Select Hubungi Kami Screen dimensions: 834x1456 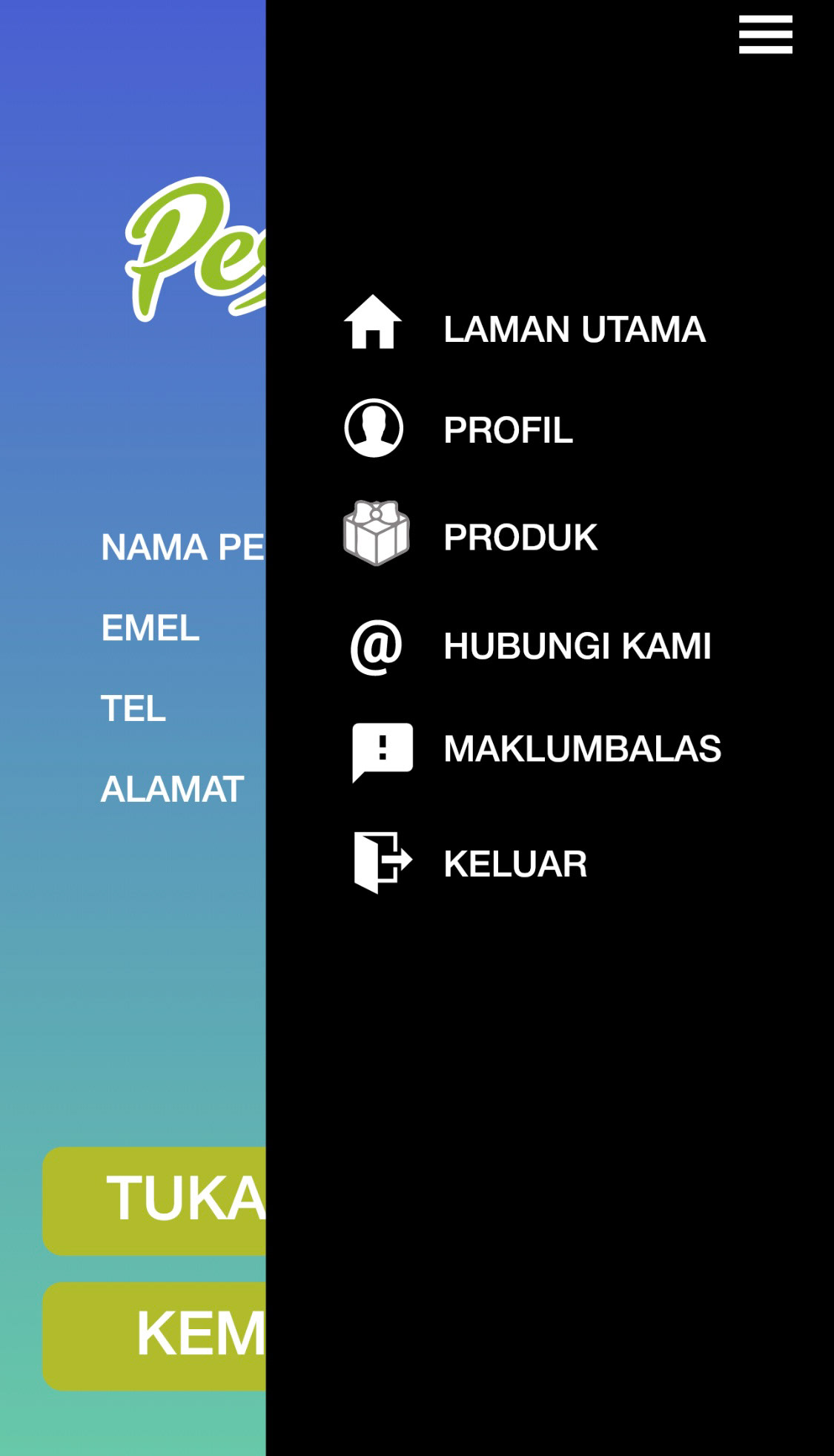click(x=576, y=645)
